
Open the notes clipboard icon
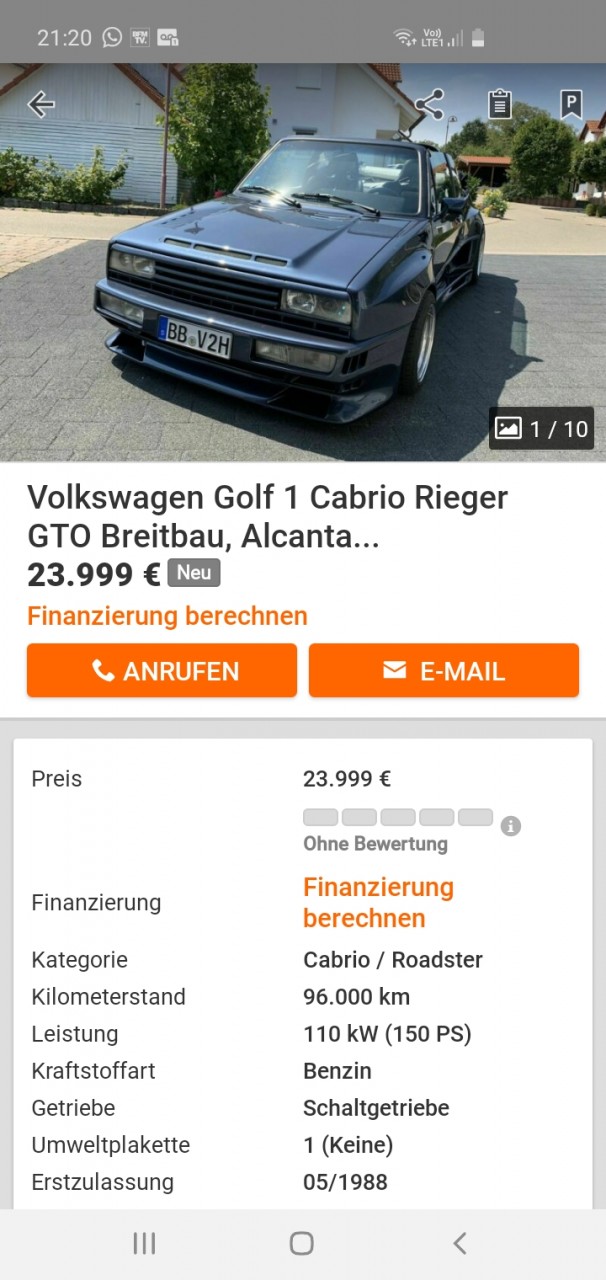(x=500, y=104)
